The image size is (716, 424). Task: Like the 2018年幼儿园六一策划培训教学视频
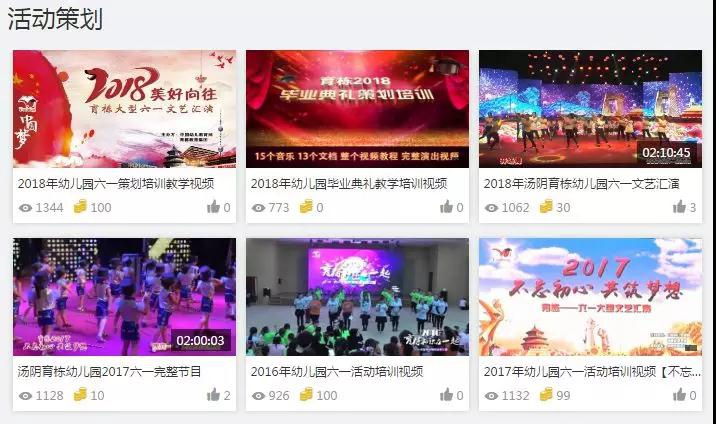point(214,207)
